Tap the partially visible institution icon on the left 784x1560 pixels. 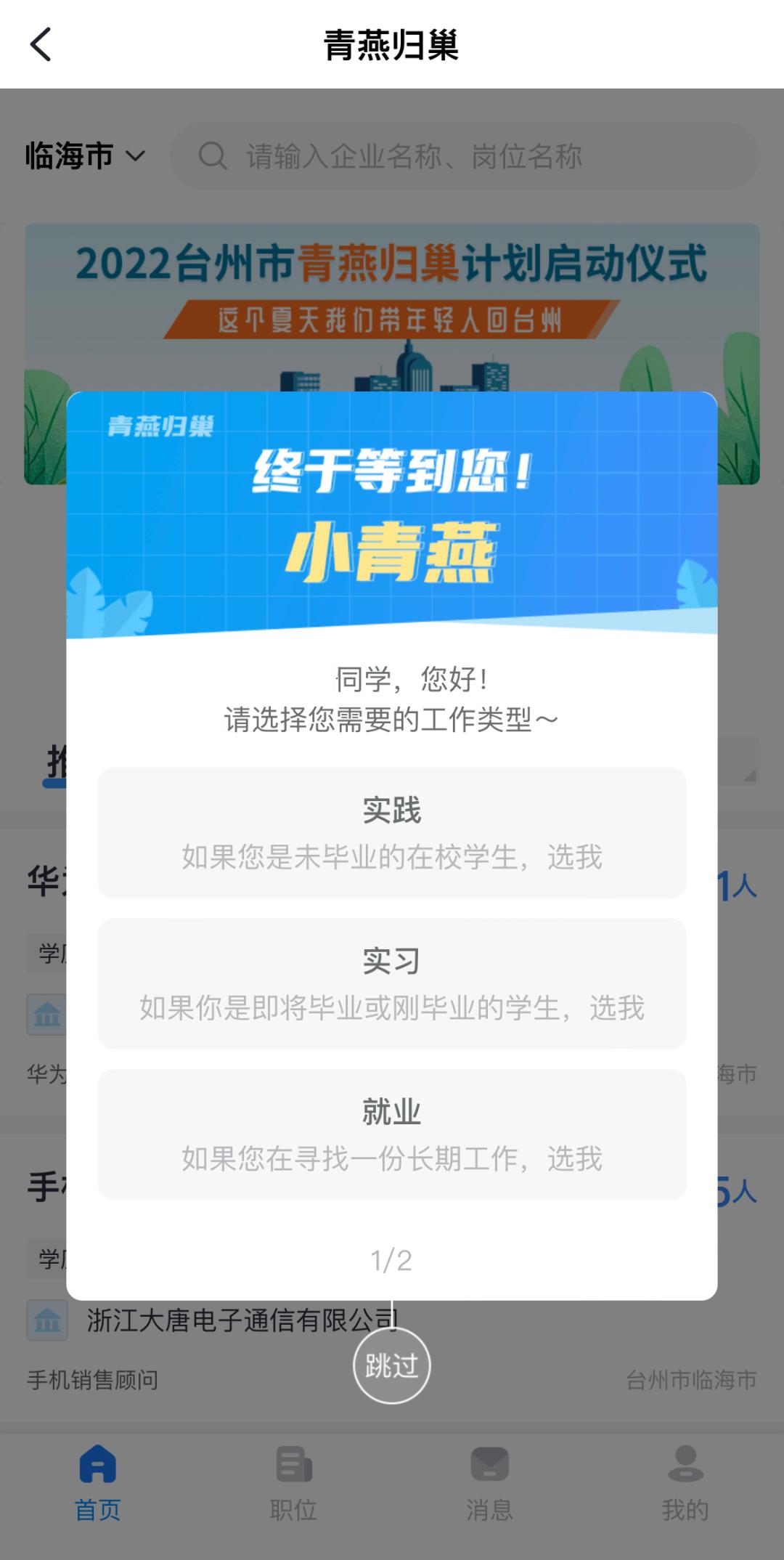tap(47, 1015)
